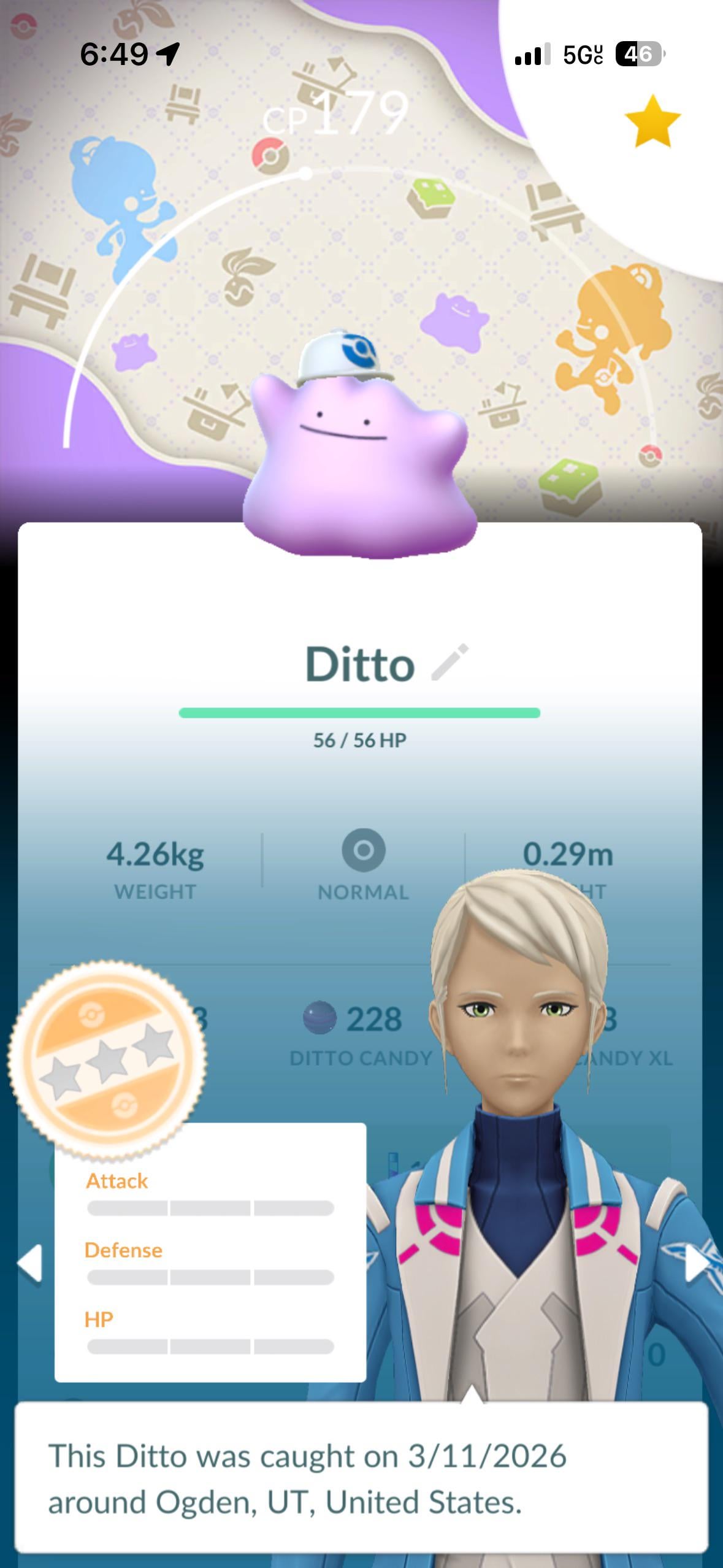This screenshot has height=1568, width=723.
Task: Dismiss the appraisal dialog about Ogden, UT
Action: (x=361, y=1479)
